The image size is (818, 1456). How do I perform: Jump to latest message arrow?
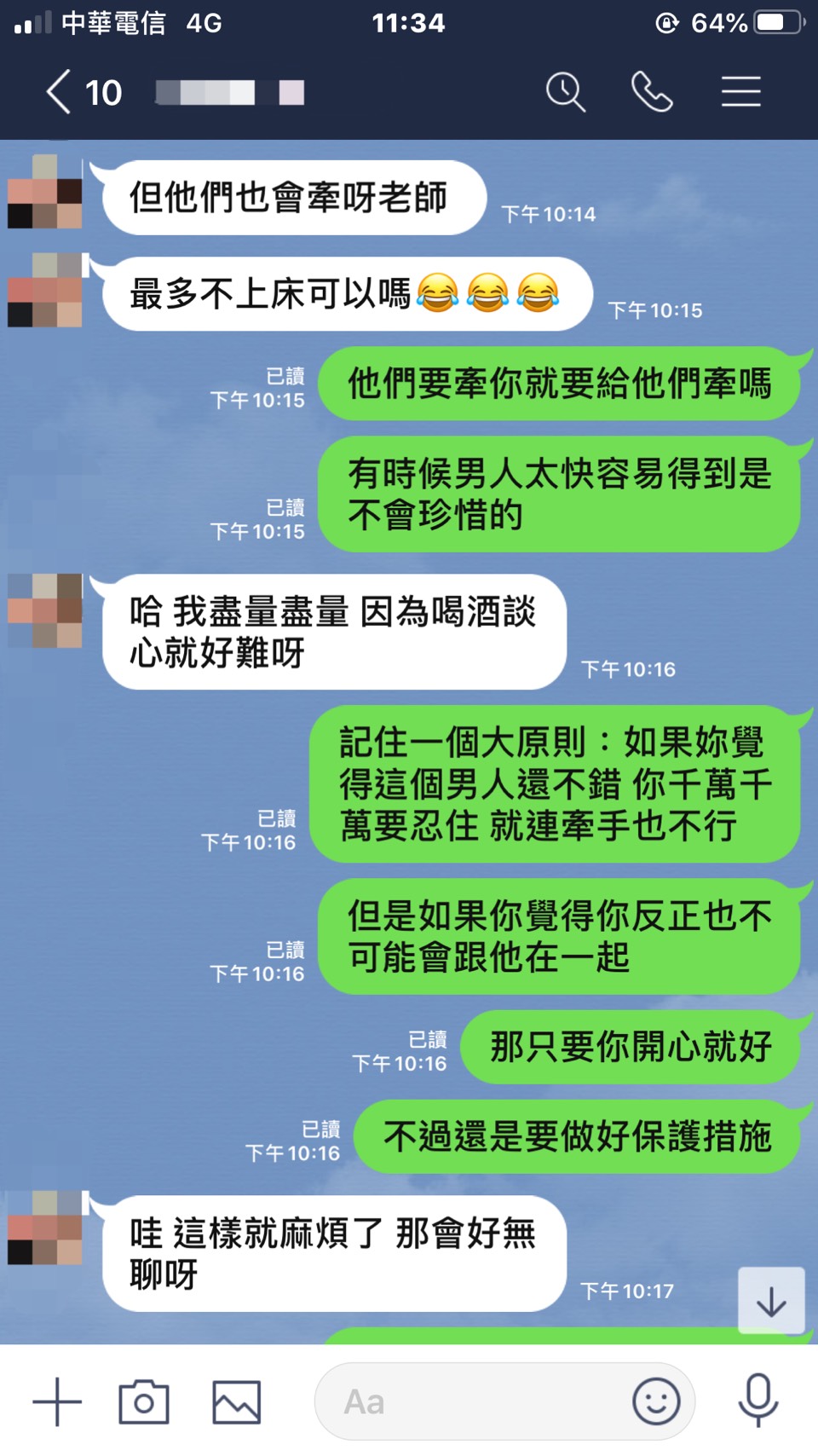click(x=771, y=1301)
